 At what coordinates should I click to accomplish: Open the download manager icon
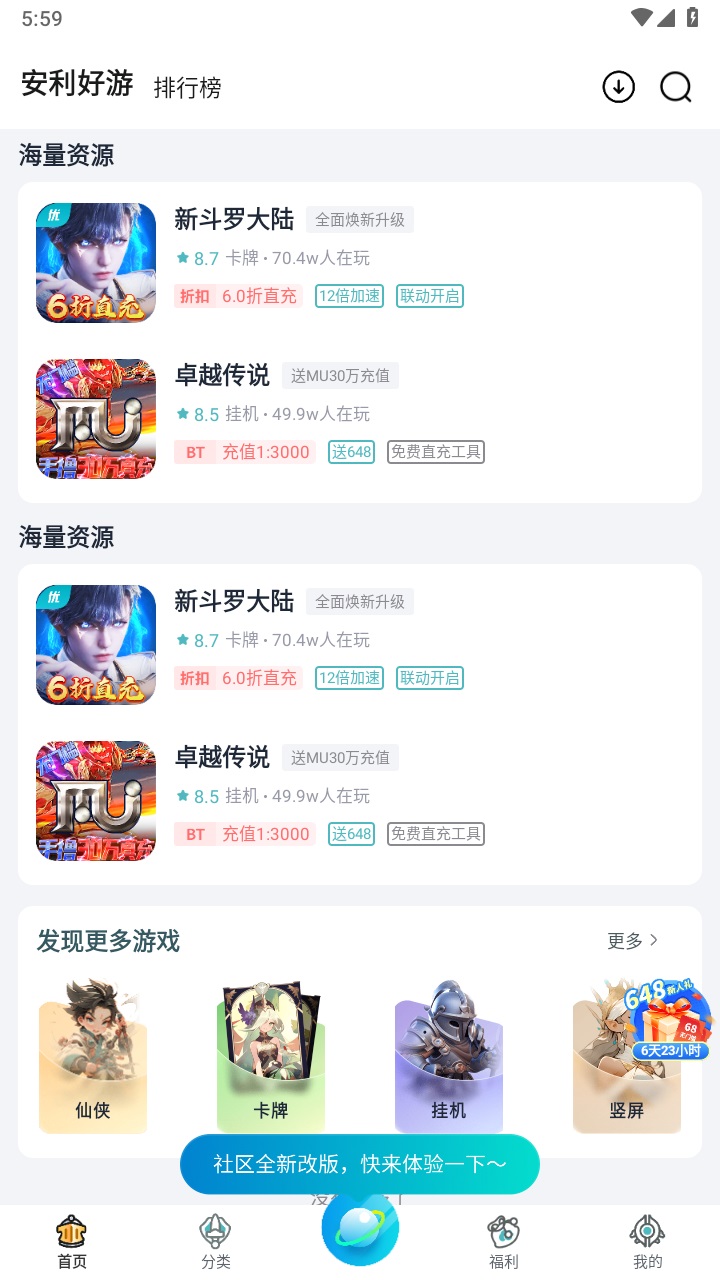pos(618,88)
